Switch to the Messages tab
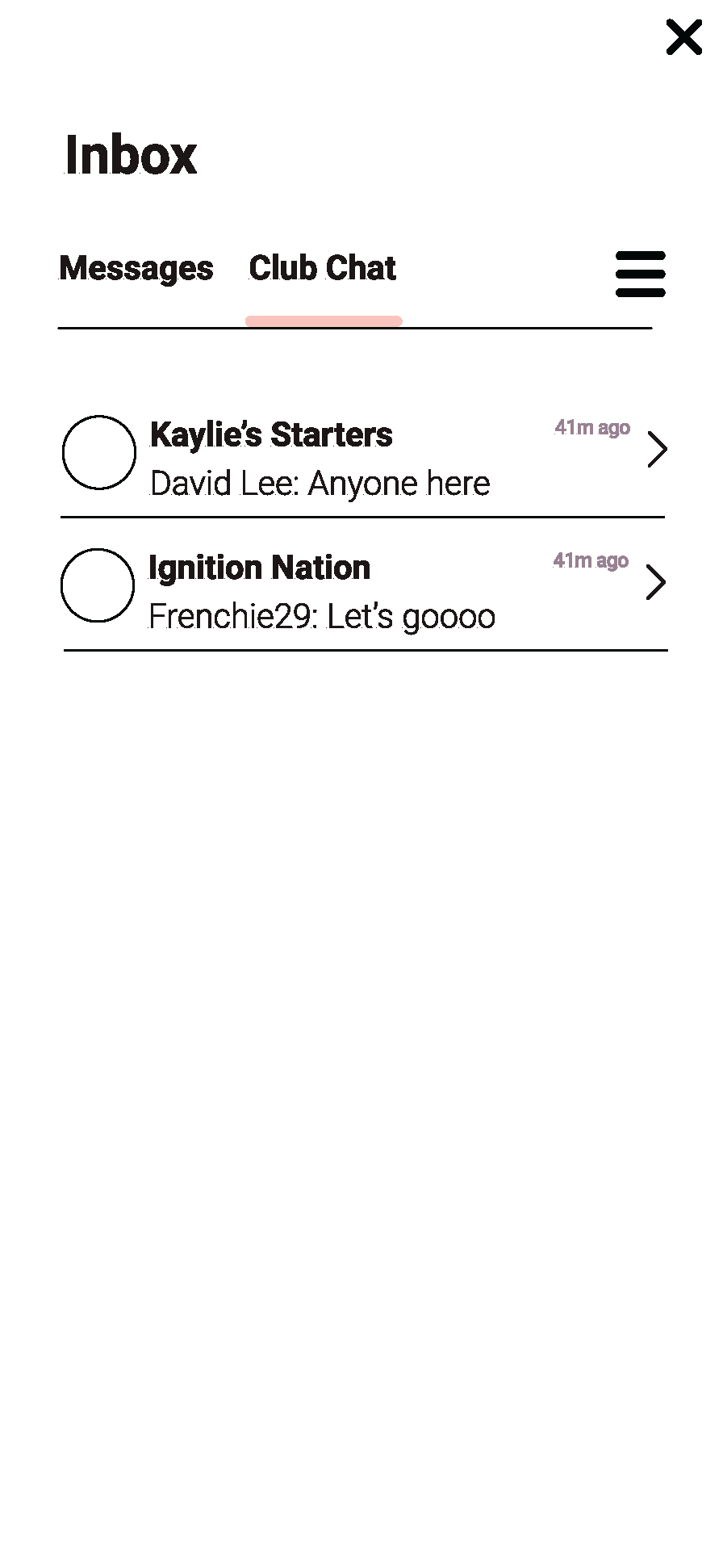 (x=136, y=268)
